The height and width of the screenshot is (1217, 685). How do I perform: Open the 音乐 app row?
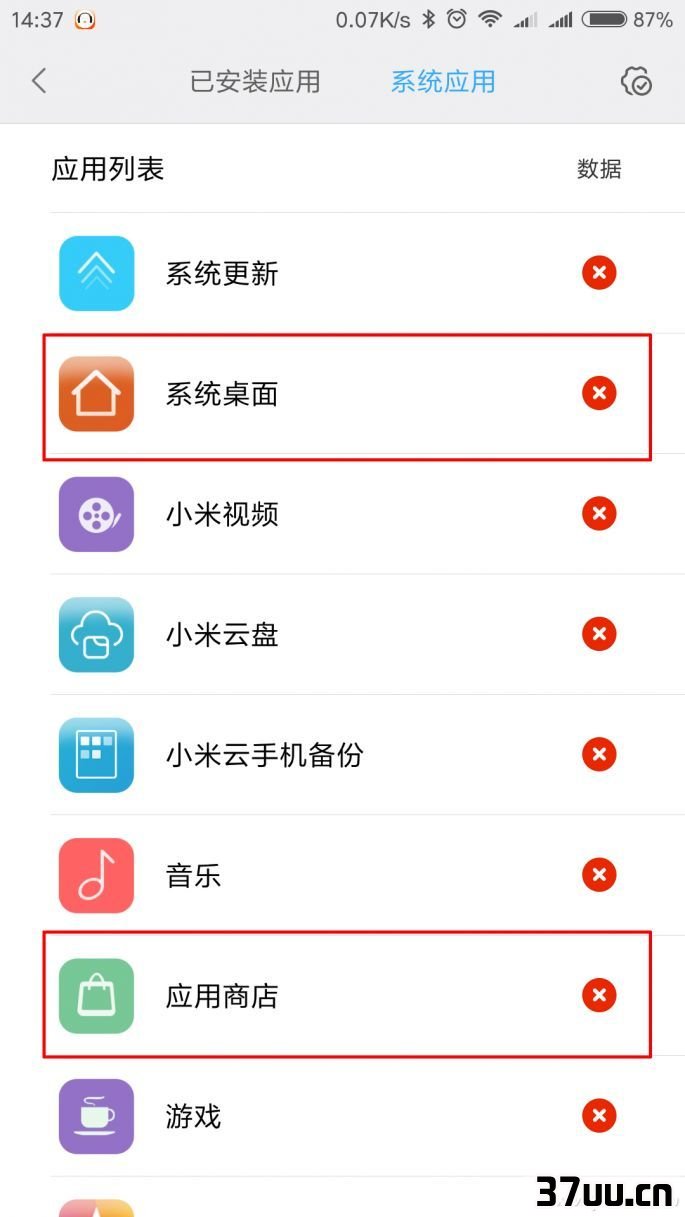(x=342, y=875)
